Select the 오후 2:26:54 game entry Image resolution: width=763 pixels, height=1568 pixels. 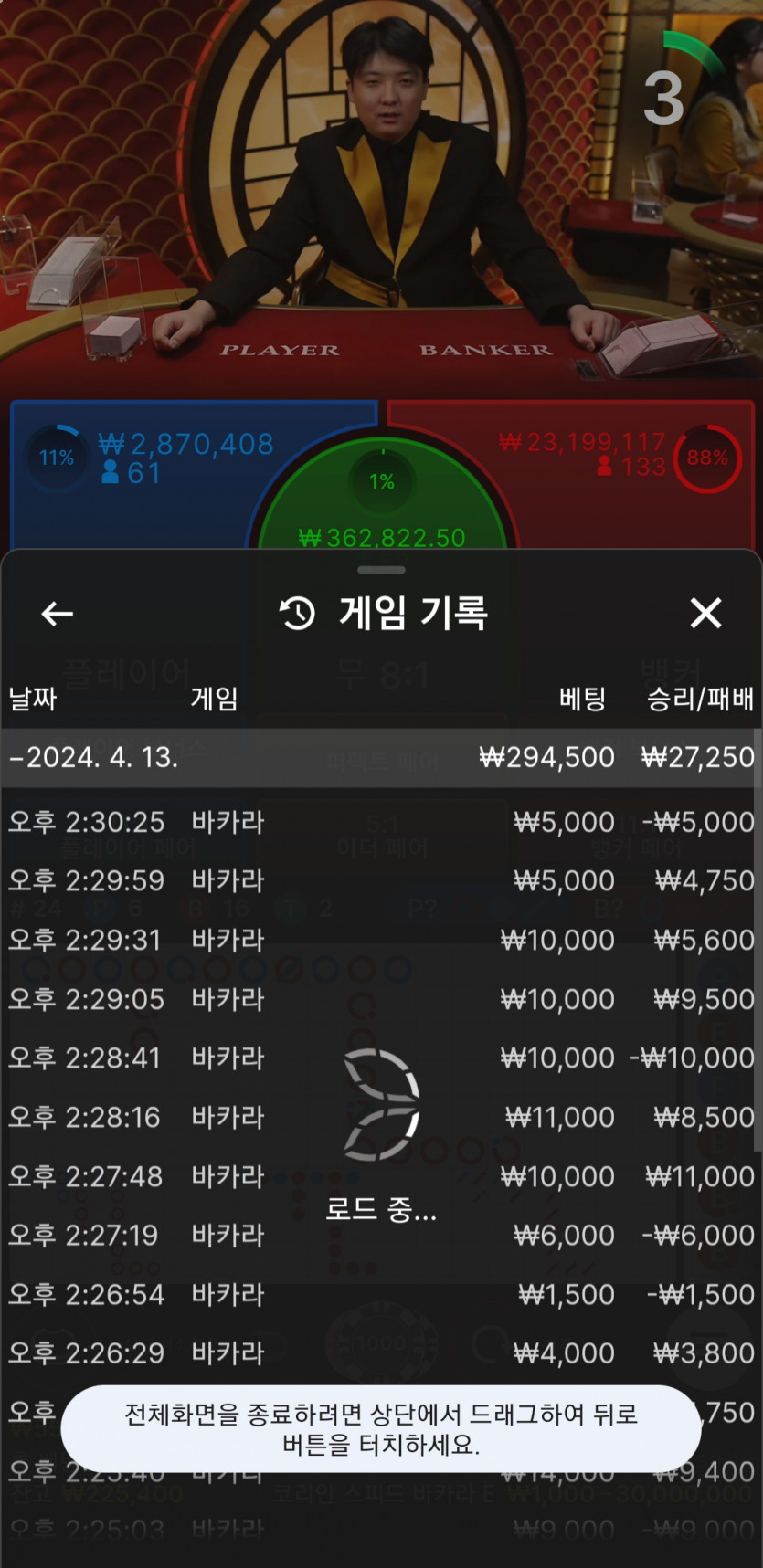pos(381,1295)
